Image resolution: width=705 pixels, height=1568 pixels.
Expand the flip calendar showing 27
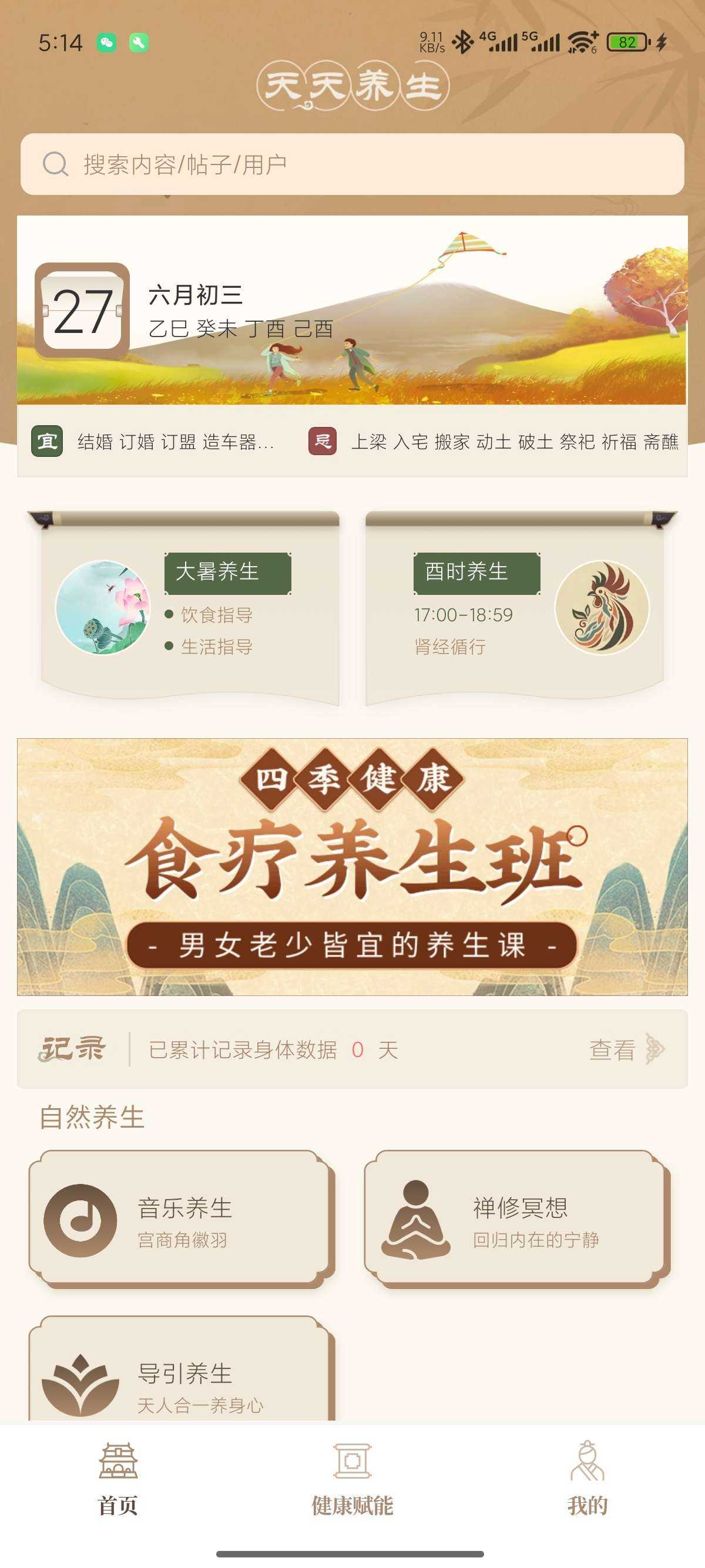coord(82,311)
